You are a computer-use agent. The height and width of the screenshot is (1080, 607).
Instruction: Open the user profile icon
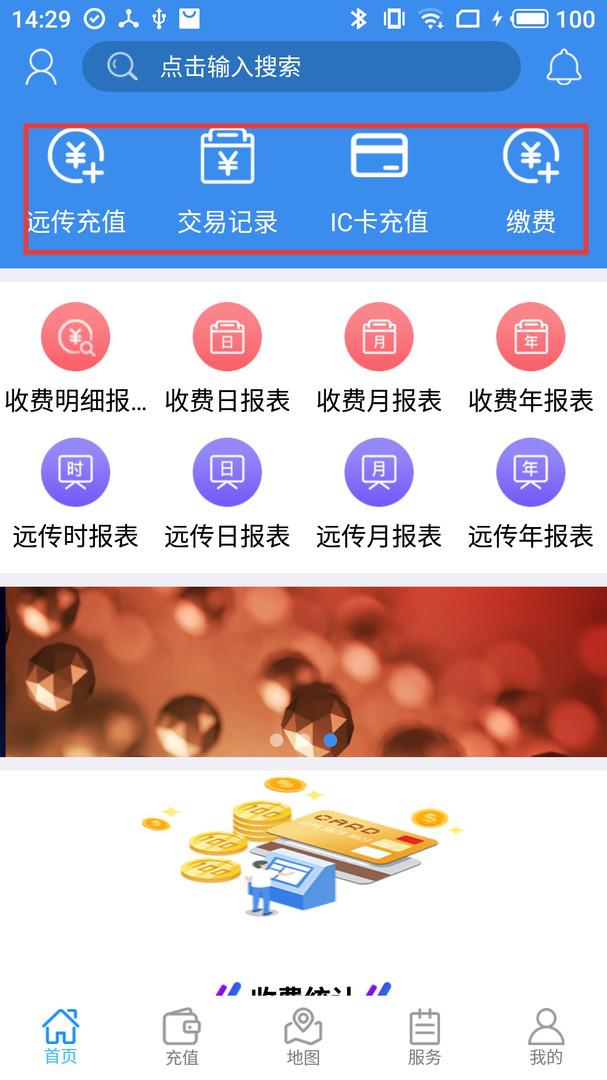click(x=41, y=67)
